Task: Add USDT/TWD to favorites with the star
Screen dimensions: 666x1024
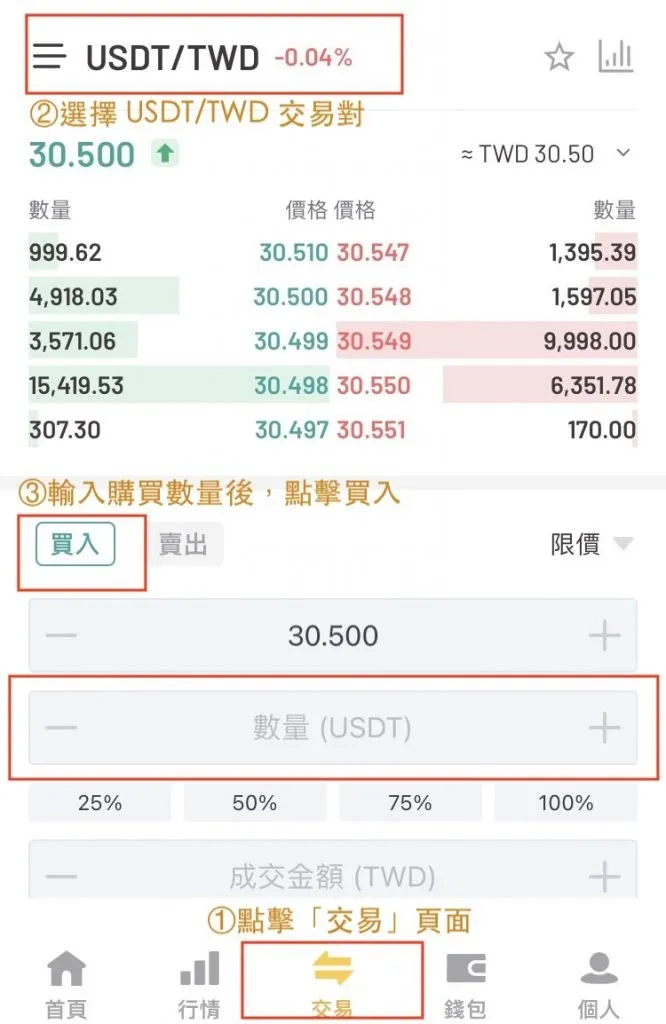Action: [559, 58]
